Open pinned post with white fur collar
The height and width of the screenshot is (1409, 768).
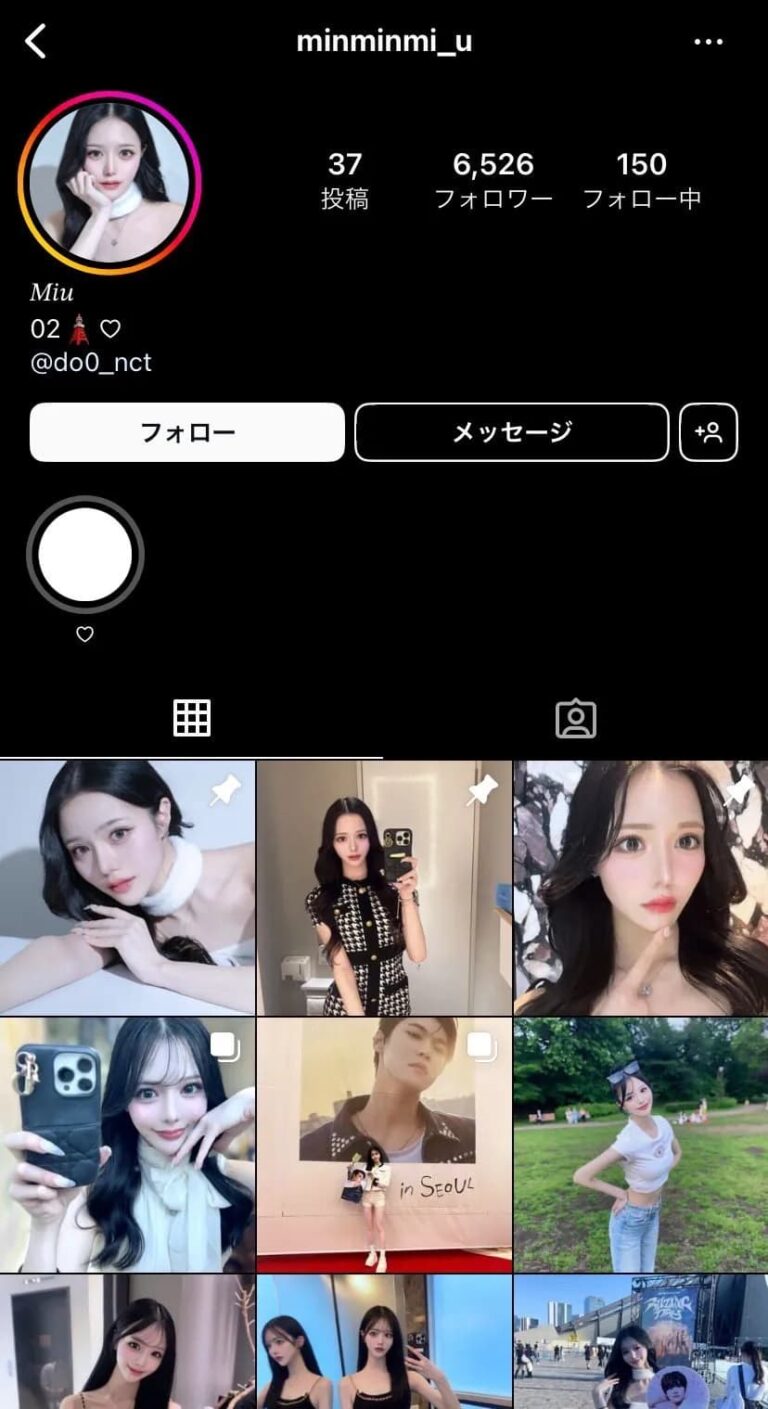[127, 887]
